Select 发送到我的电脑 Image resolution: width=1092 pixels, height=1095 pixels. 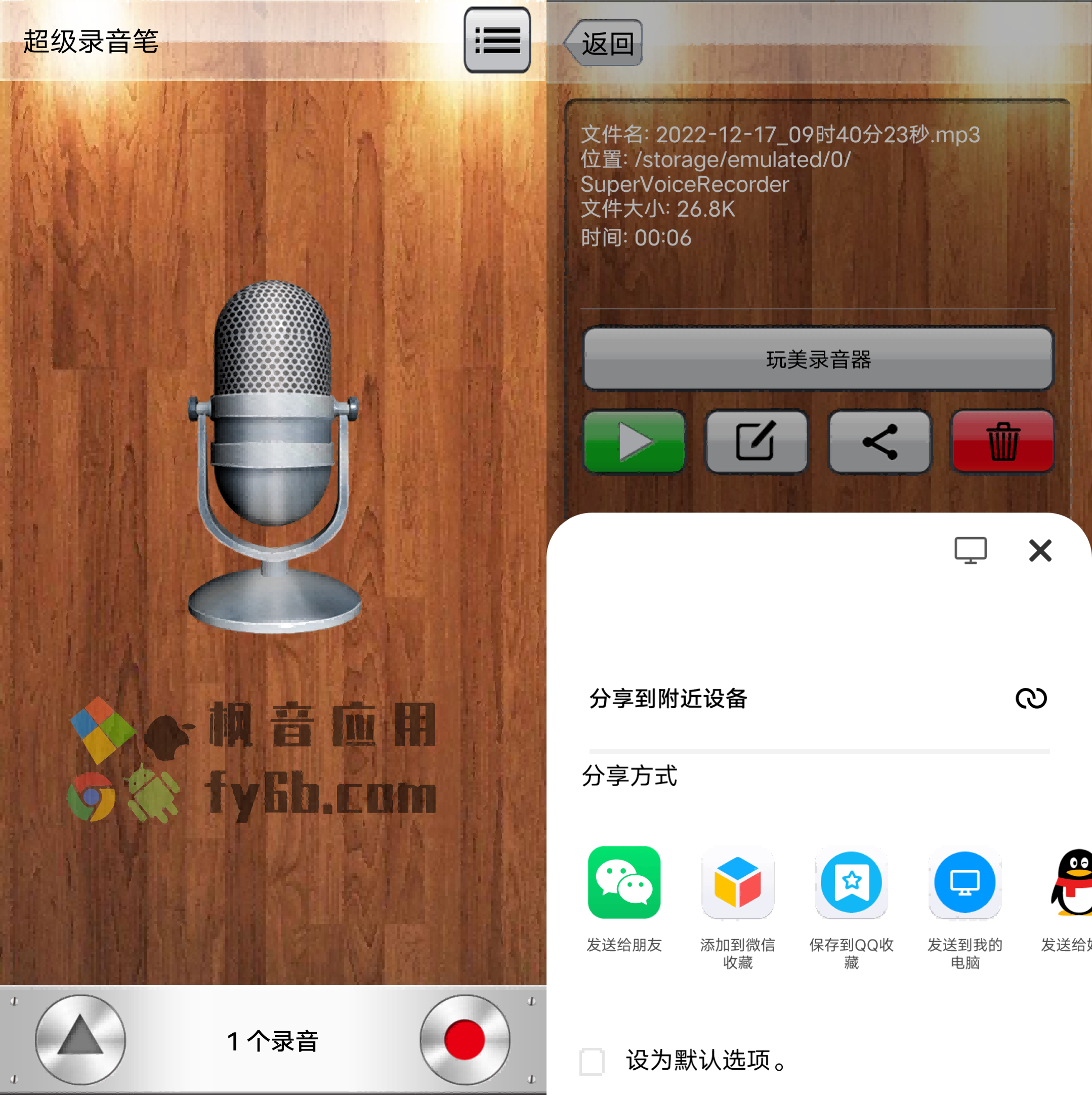[964, 882]
